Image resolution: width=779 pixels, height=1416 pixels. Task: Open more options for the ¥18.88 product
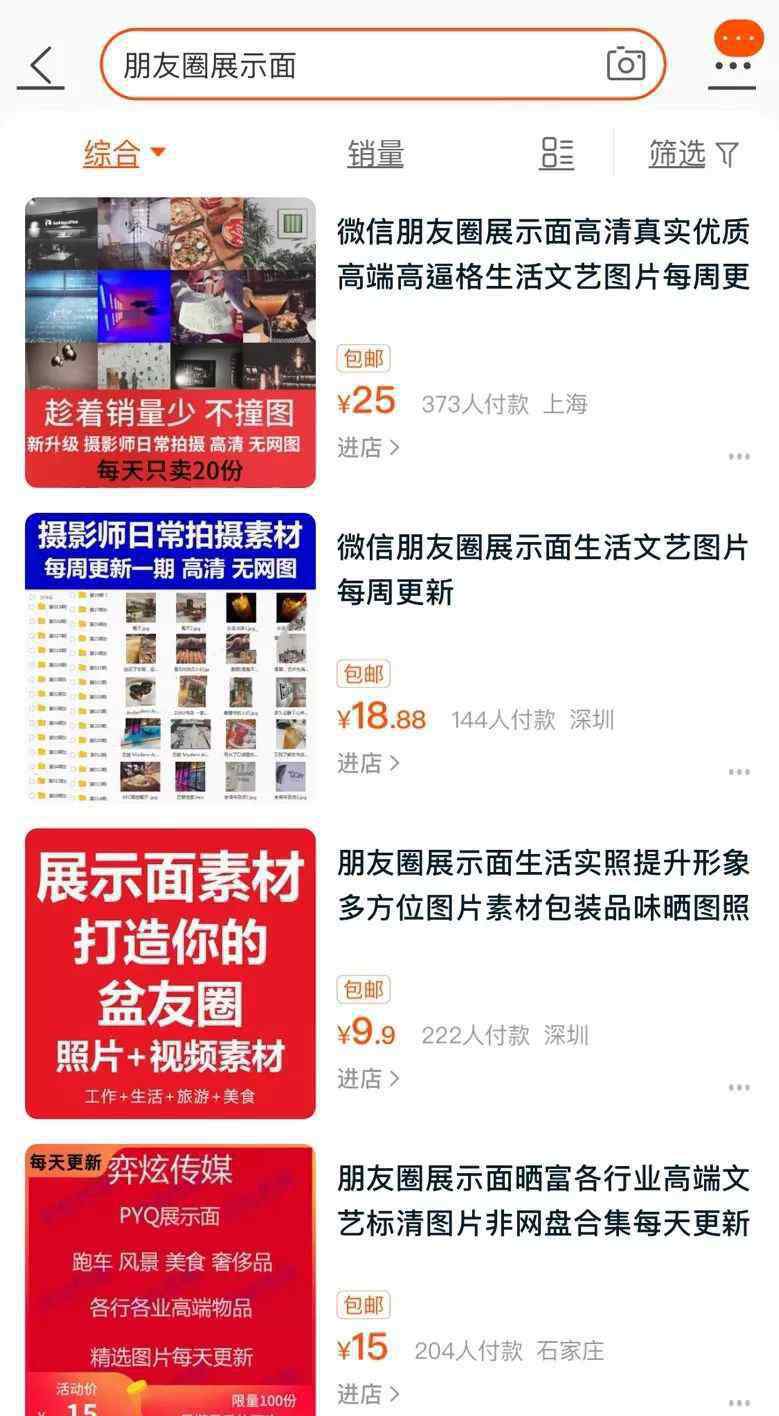click(739, 772)
